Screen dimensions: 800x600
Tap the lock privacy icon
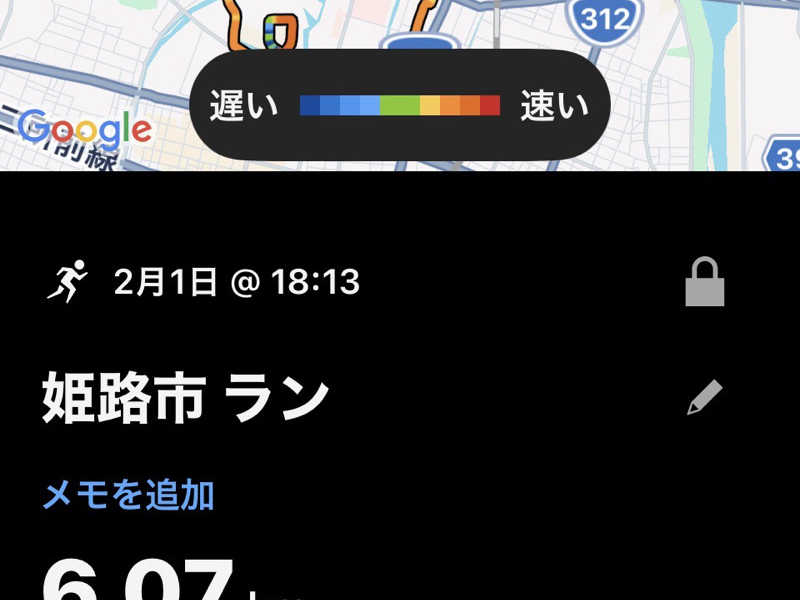(704, 283)
